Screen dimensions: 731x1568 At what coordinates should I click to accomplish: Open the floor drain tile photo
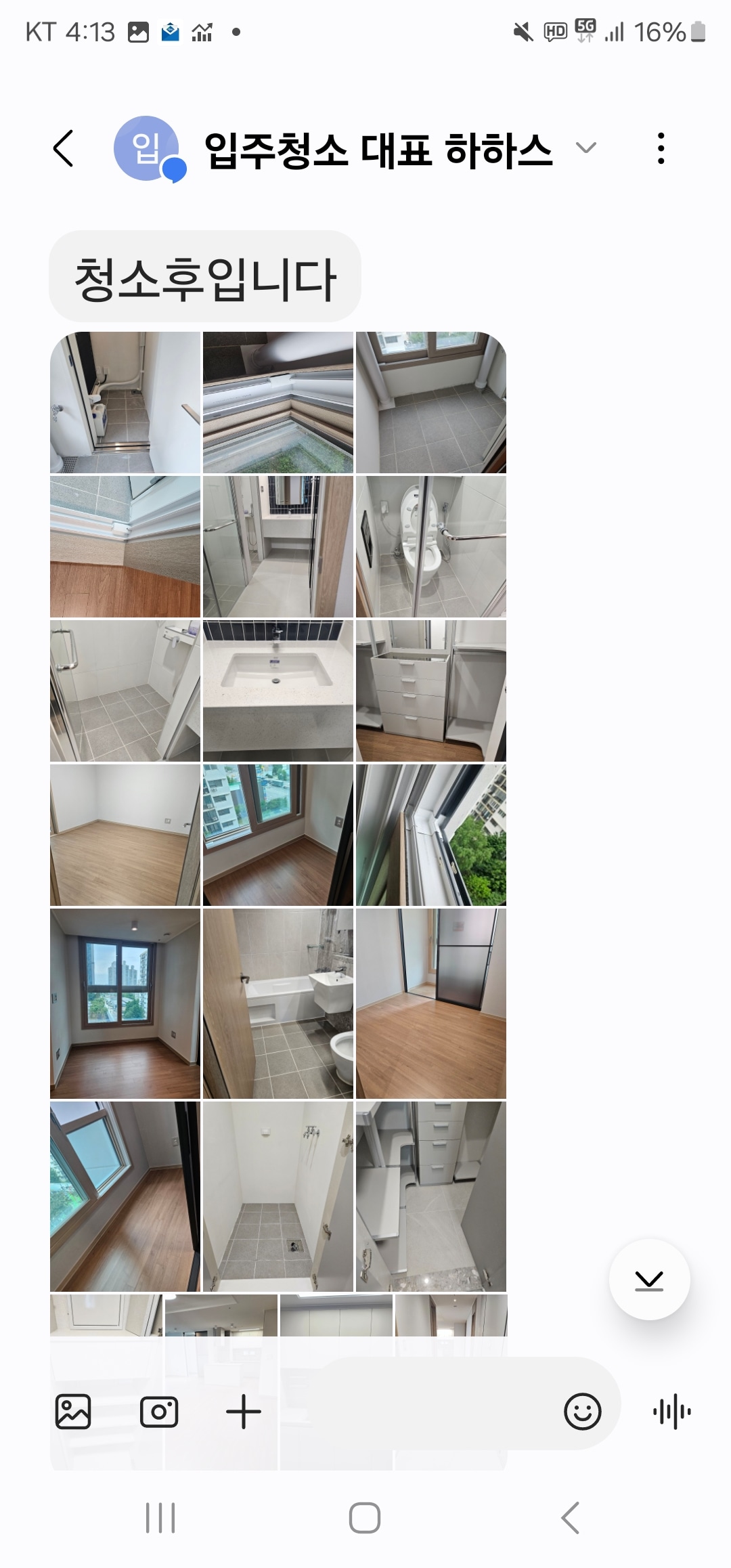click(278, 1196)
